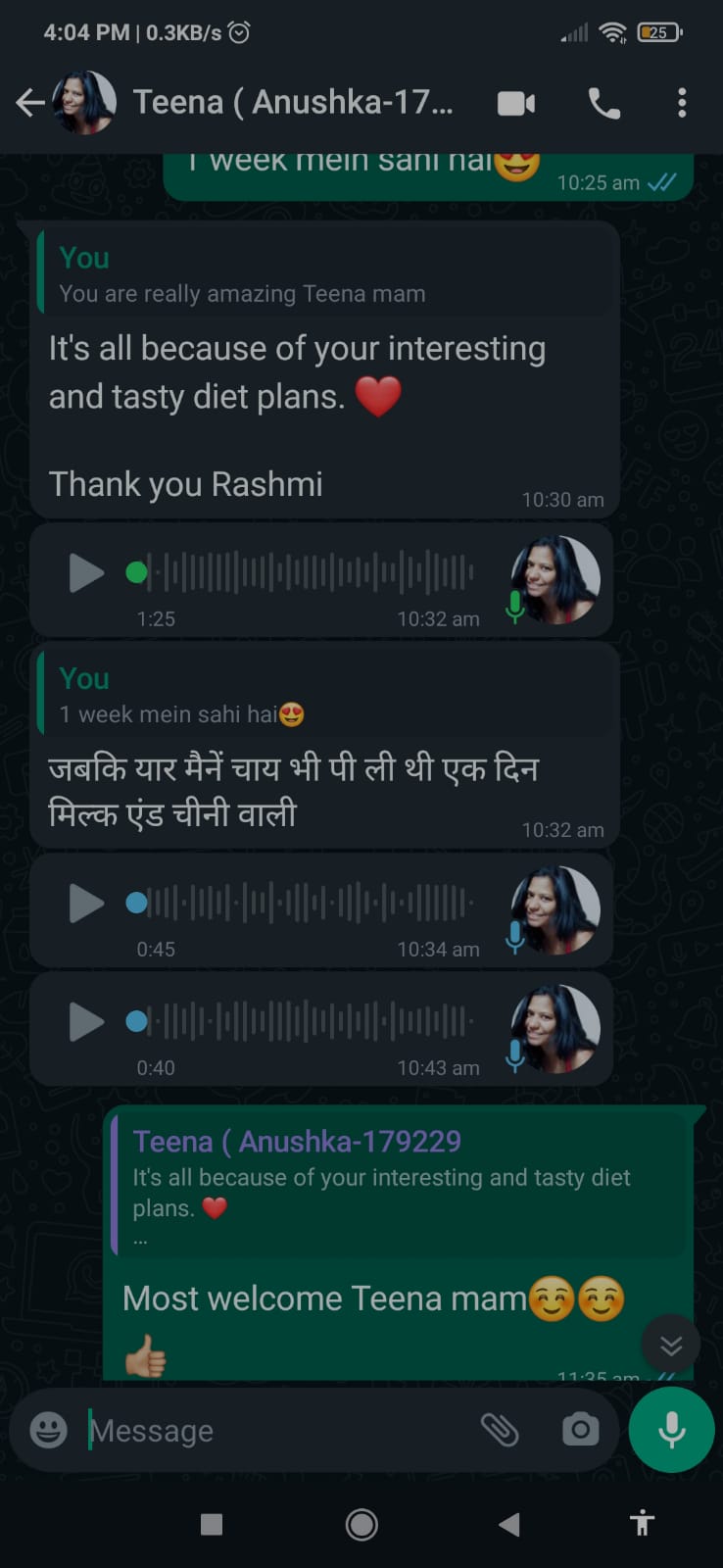Start a voice call with Teena
This screenshot has height=1568, width=723.
[603, 103]
